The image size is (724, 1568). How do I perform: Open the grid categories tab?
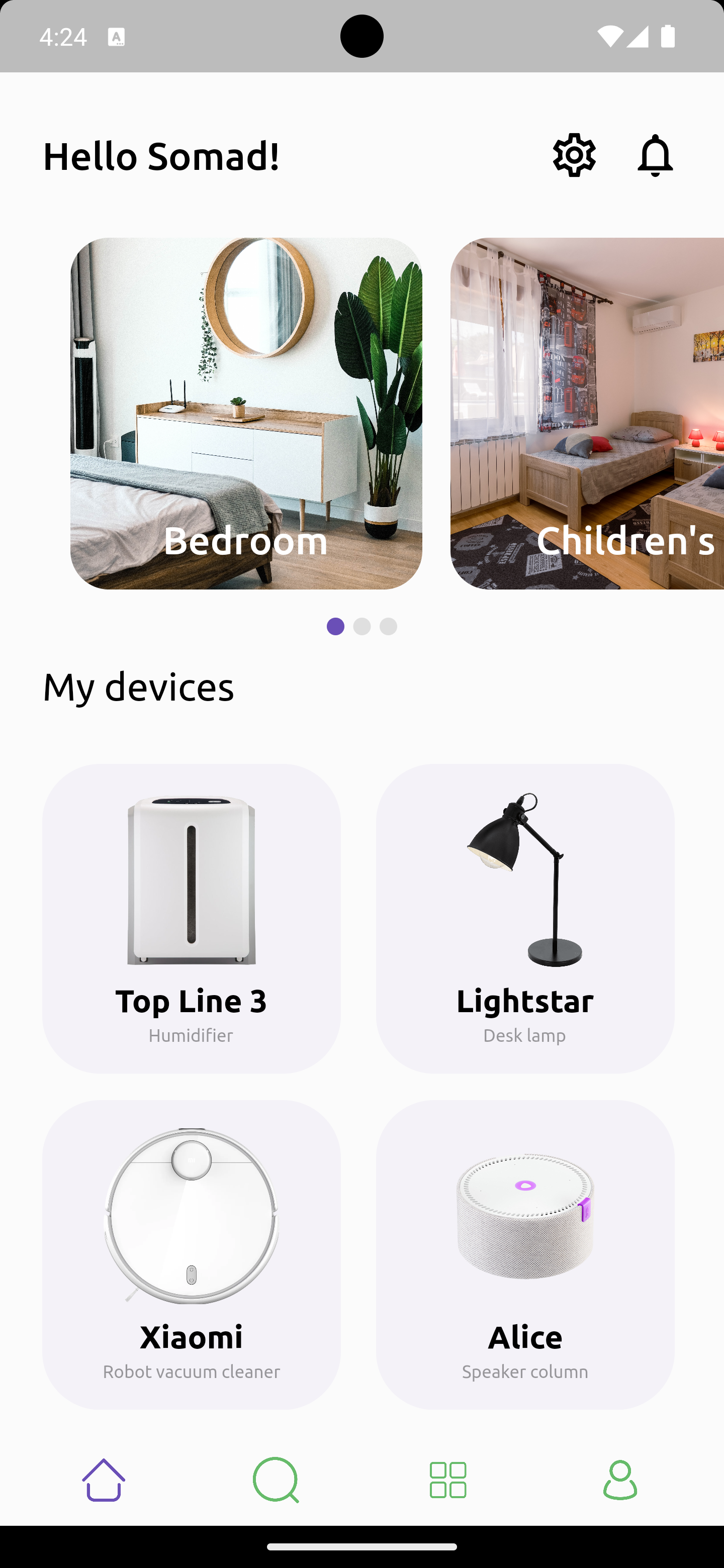click(x=448, y=1480)
